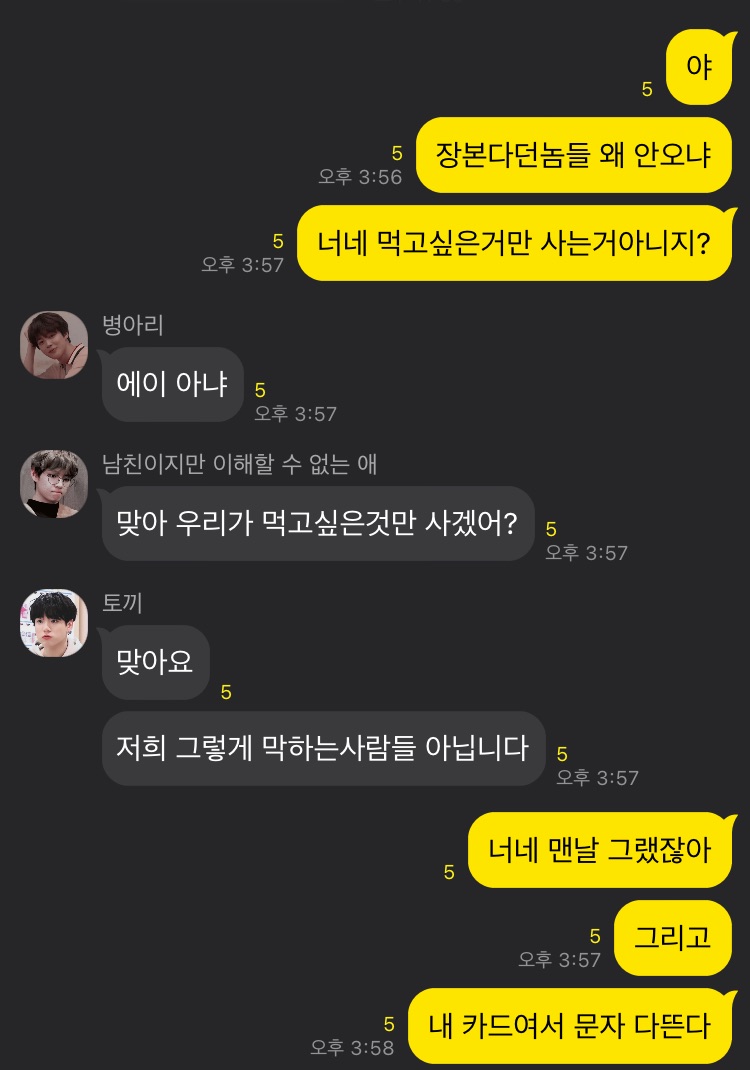Tap the '맞아요' message bubble

[155, 662]
